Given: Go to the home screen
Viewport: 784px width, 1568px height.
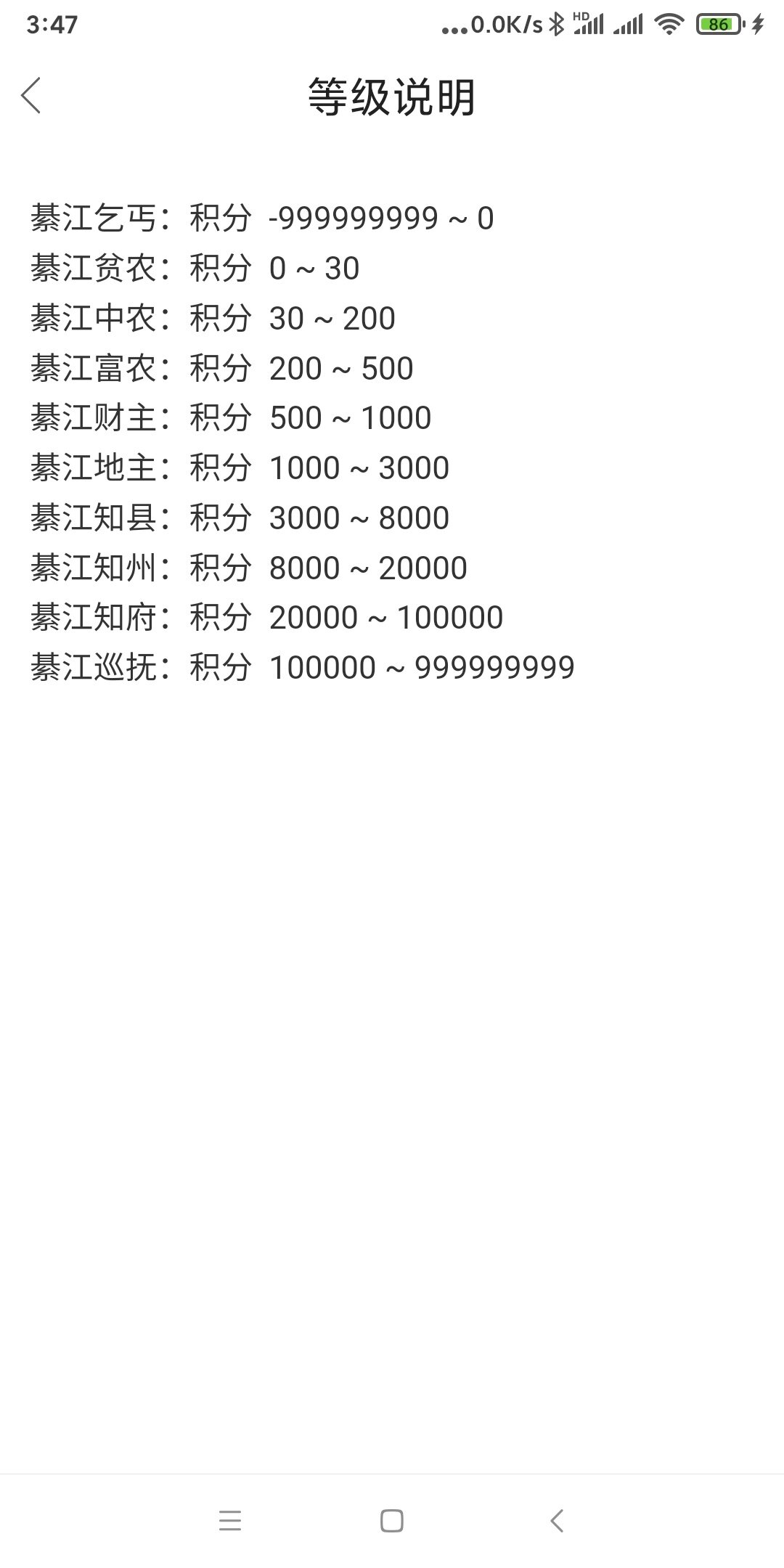Looking at the screenshot, I should [x=392, y=1520].
